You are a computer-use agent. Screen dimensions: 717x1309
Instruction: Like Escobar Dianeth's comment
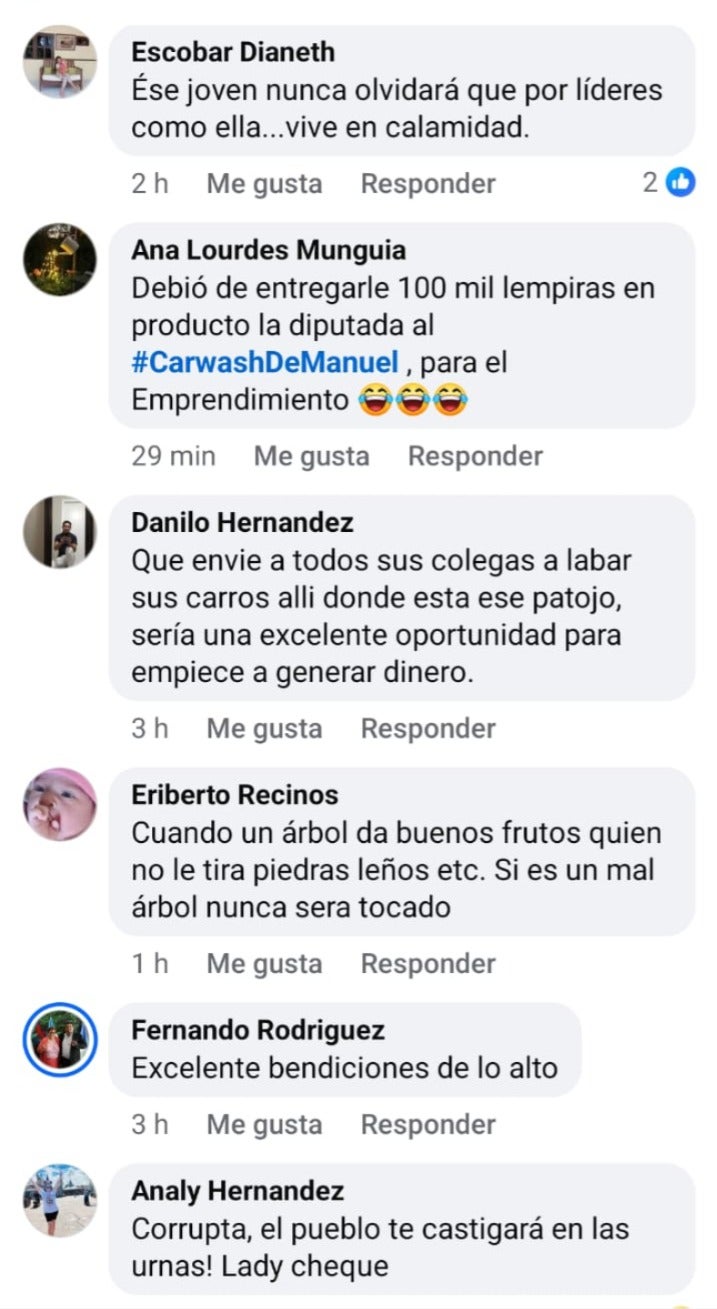[x=264, y=184]
